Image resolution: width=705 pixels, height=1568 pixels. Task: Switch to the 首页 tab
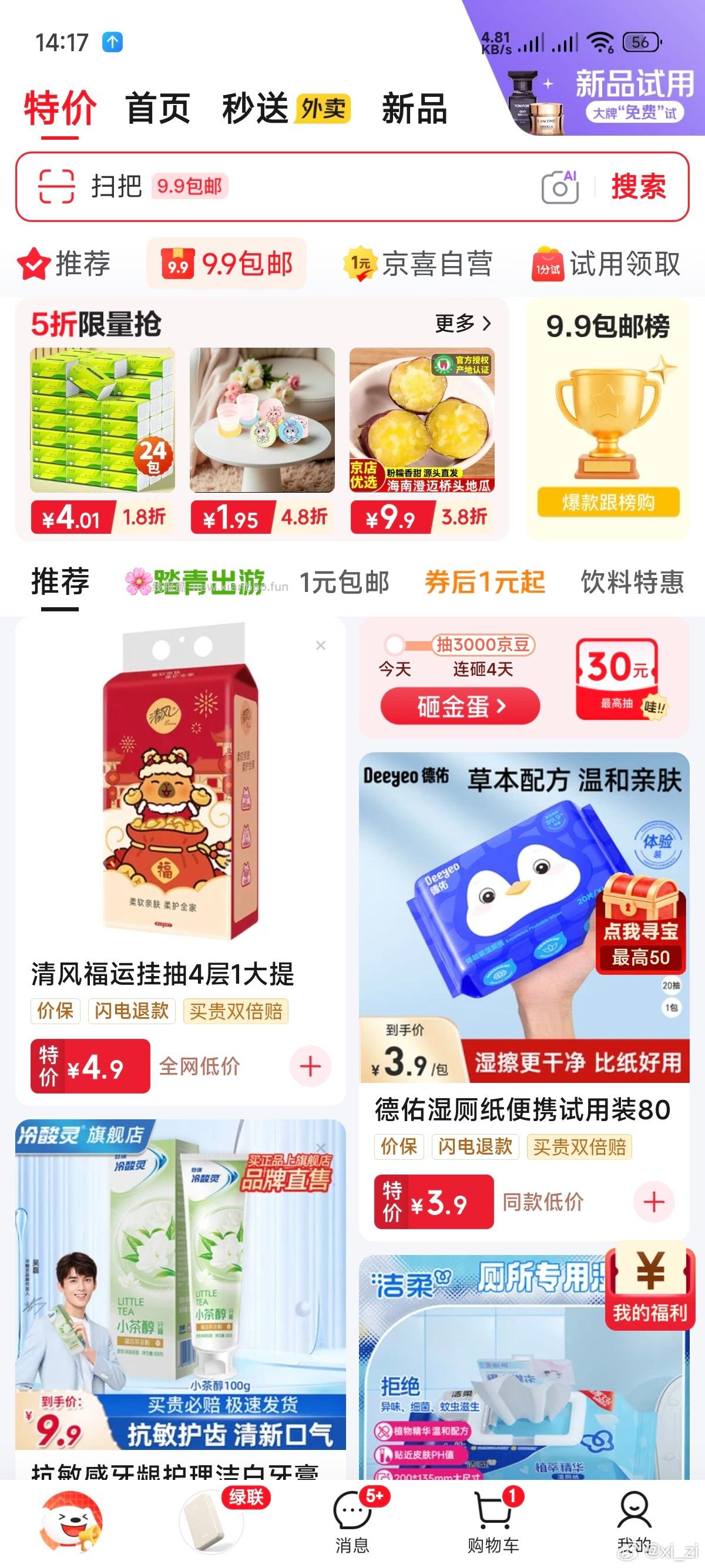(156, 108)
